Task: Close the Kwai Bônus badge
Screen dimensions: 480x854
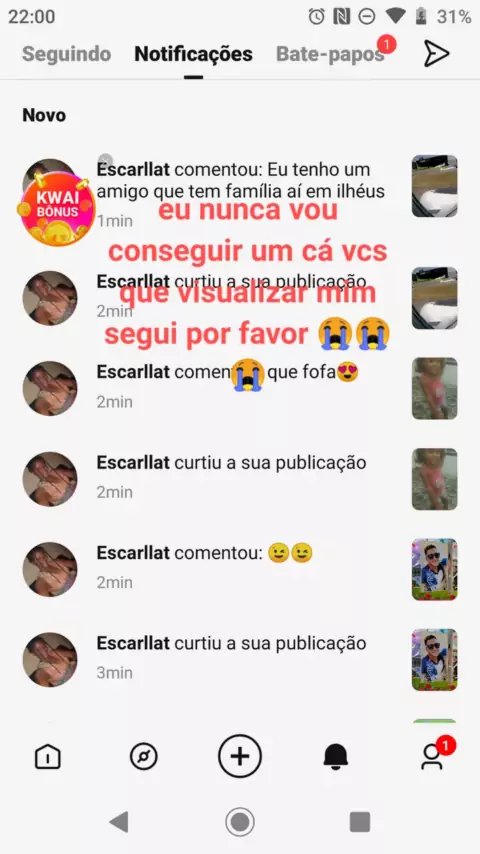Action: [106, 161]
